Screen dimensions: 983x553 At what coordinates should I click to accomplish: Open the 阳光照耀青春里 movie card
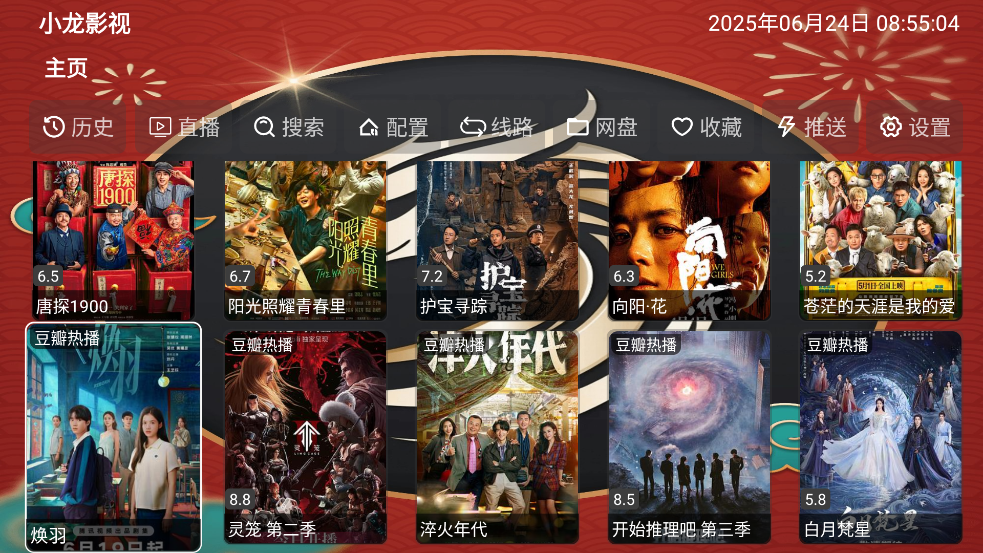305,240
